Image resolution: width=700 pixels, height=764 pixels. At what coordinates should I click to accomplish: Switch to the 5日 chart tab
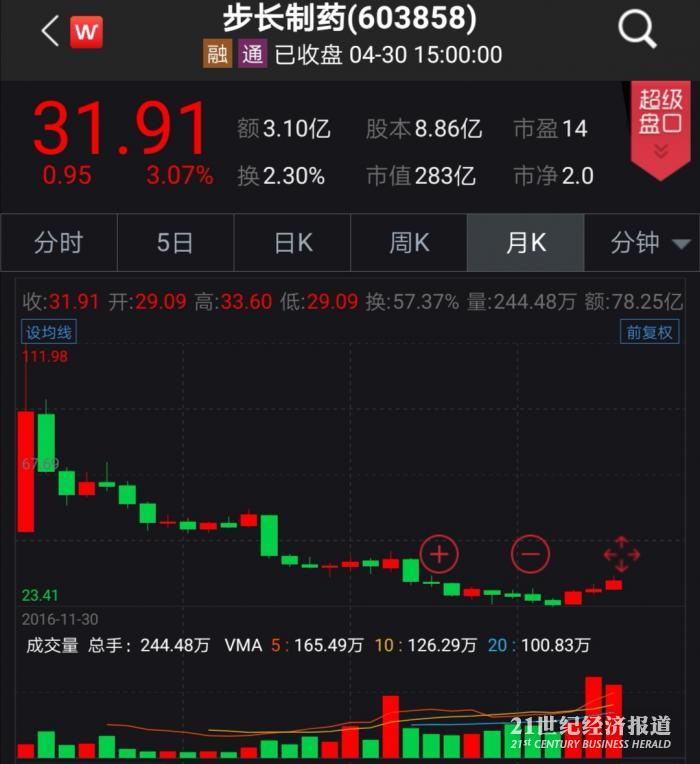tap(175, 243)
